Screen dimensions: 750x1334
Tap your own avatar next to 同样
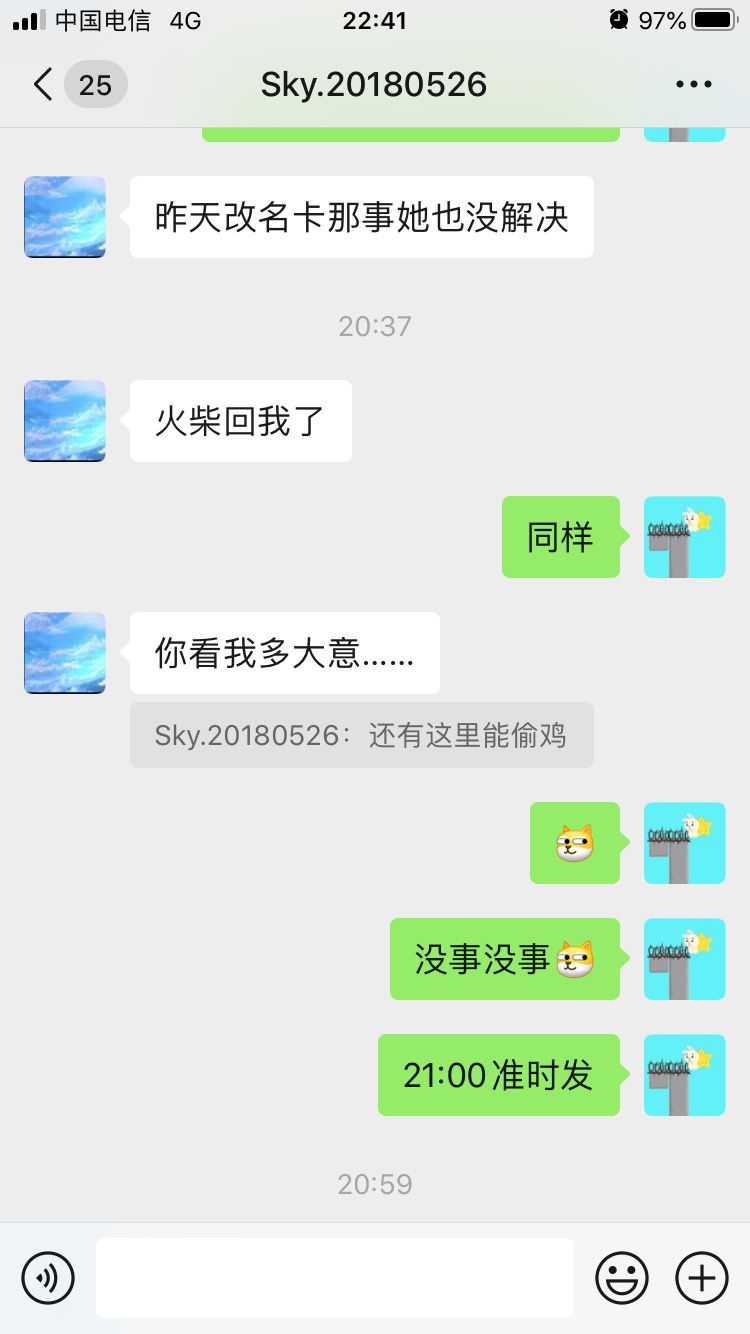684,537
